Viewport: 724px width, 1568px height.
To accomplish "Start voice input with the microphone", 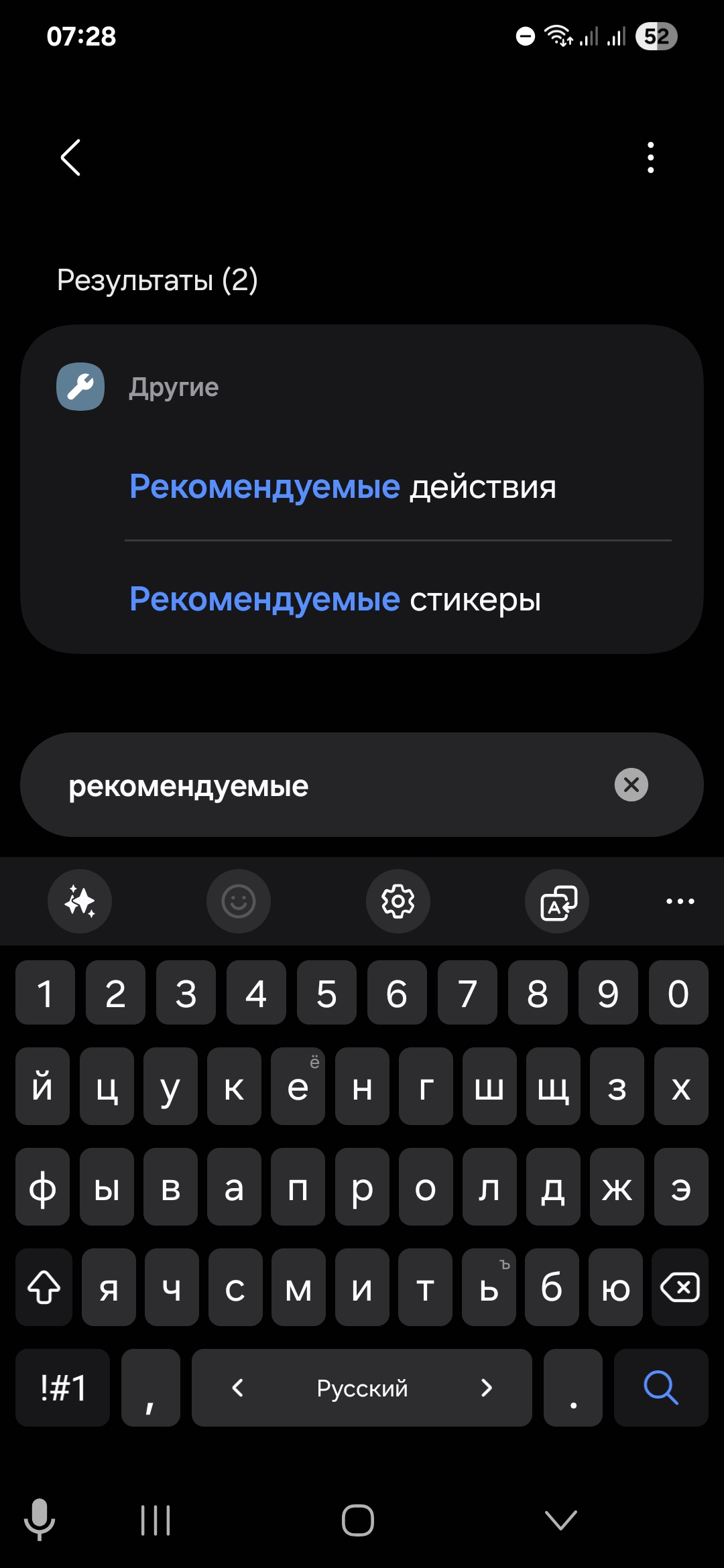I will coord(40,1519).
